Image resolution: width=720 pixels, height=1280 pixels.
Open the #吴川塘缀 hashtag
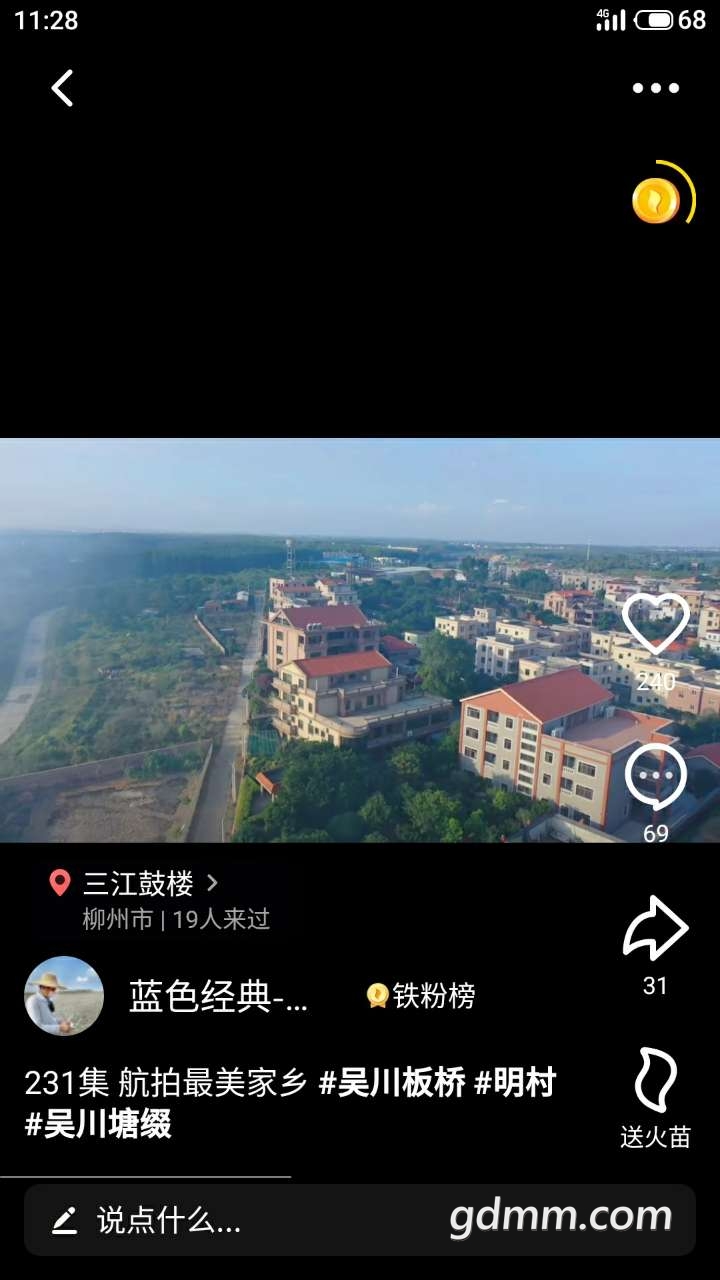click(98, 1125)
